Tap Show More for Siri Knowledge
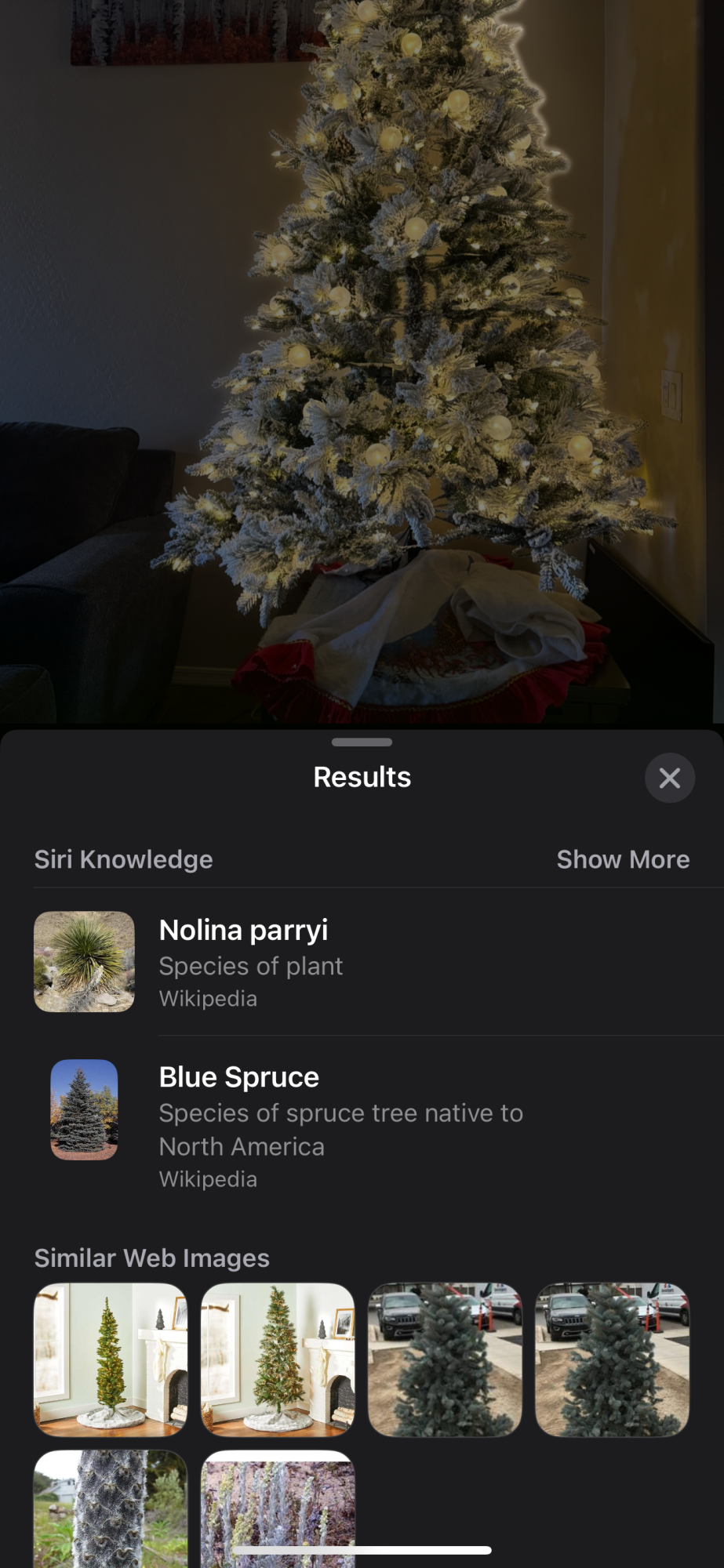Viewport: 724px width, 1568px height. coord(623,859)
